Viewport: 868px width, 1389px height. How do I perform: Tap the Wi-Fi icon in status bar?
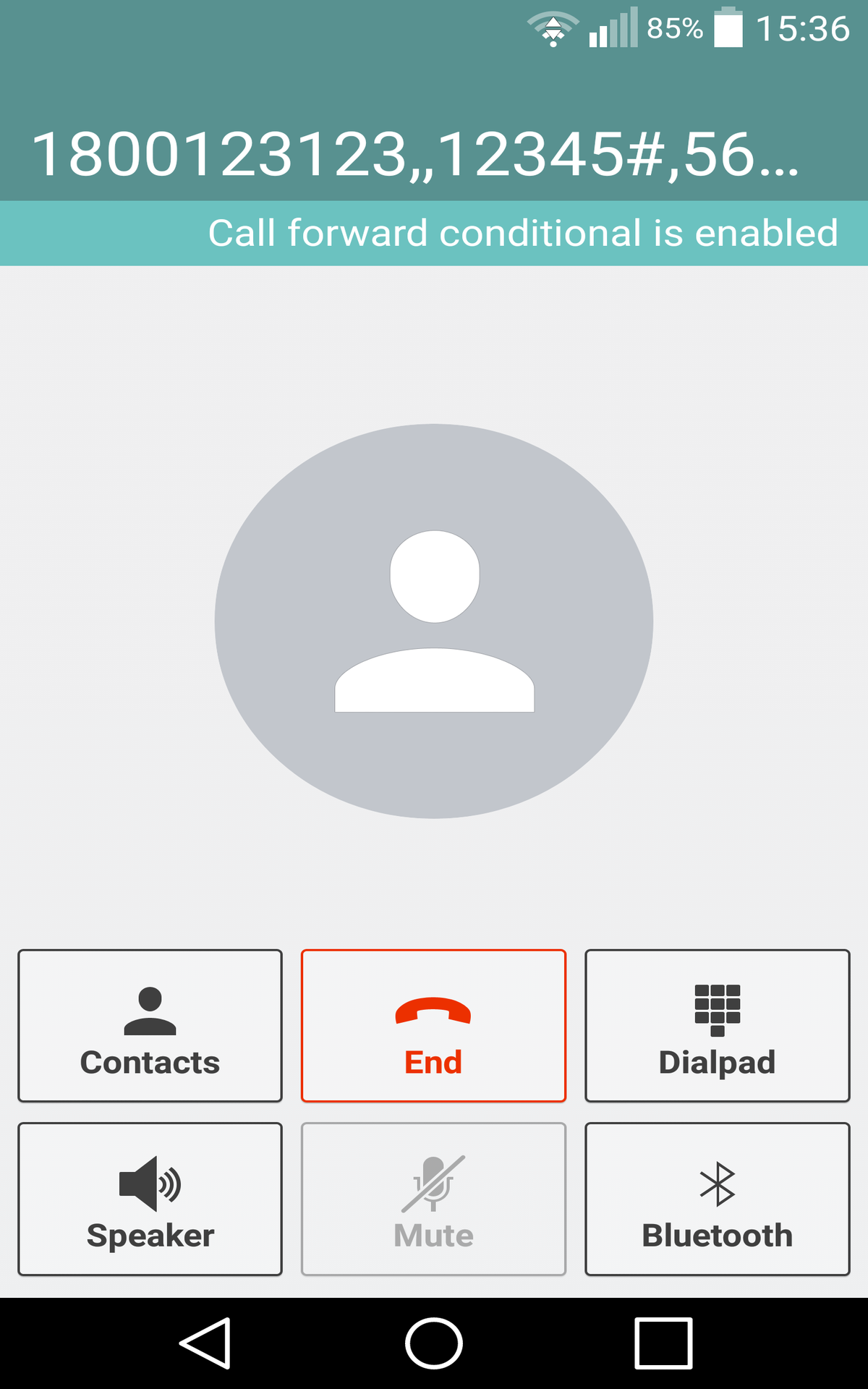click(x=553, y=27)
